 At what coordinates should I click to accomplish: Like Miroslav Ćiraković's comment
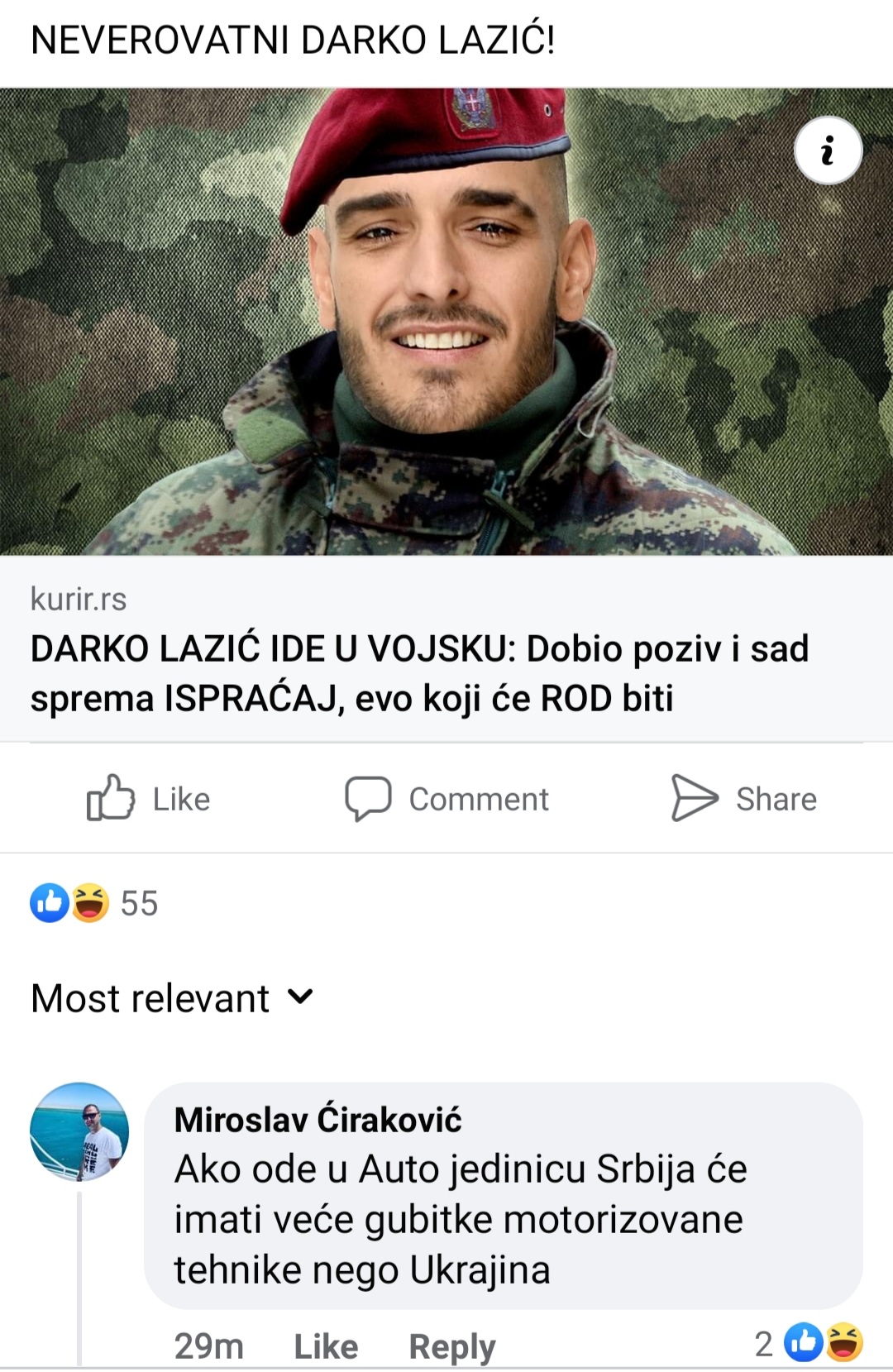click(326, 1347)
